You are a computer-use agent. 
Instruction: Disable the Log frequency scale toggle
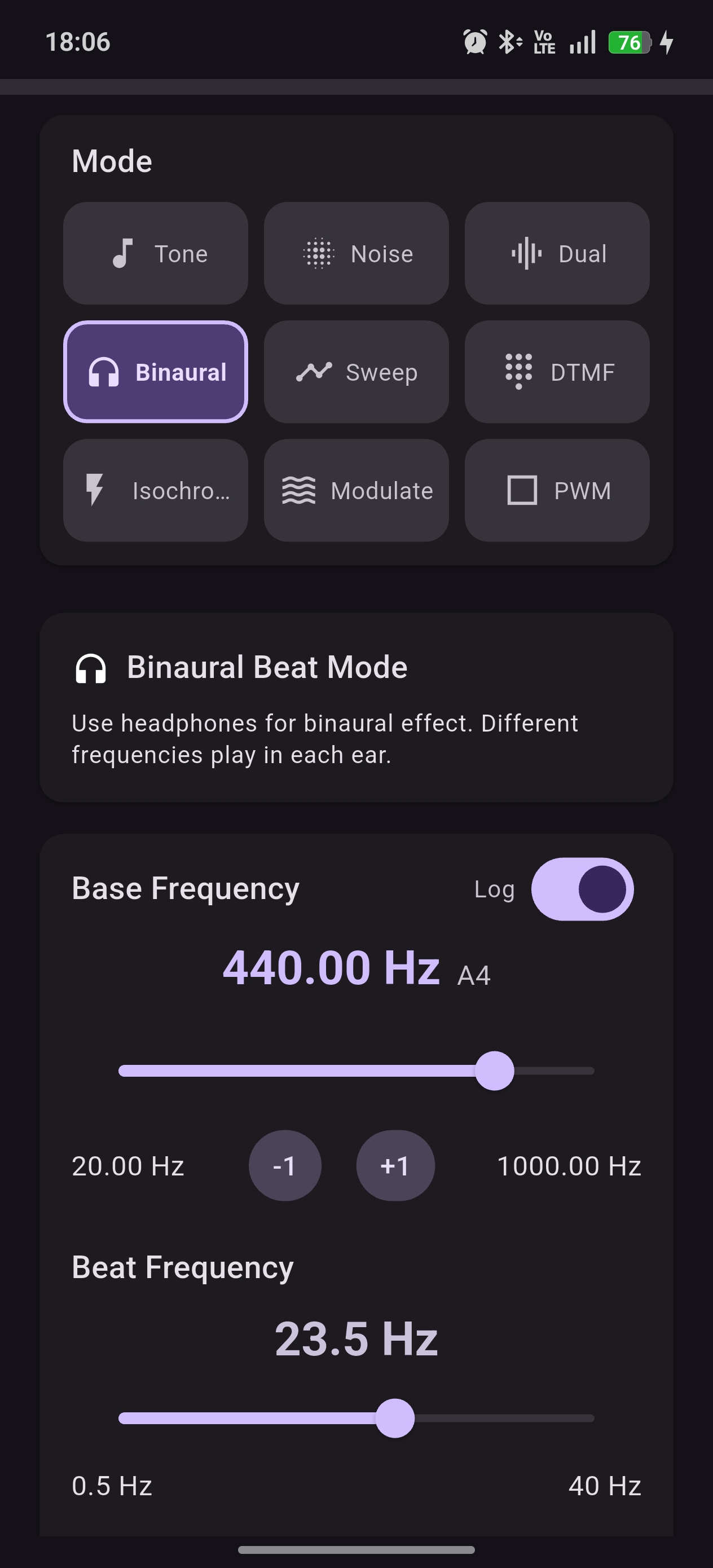[583, 889]
